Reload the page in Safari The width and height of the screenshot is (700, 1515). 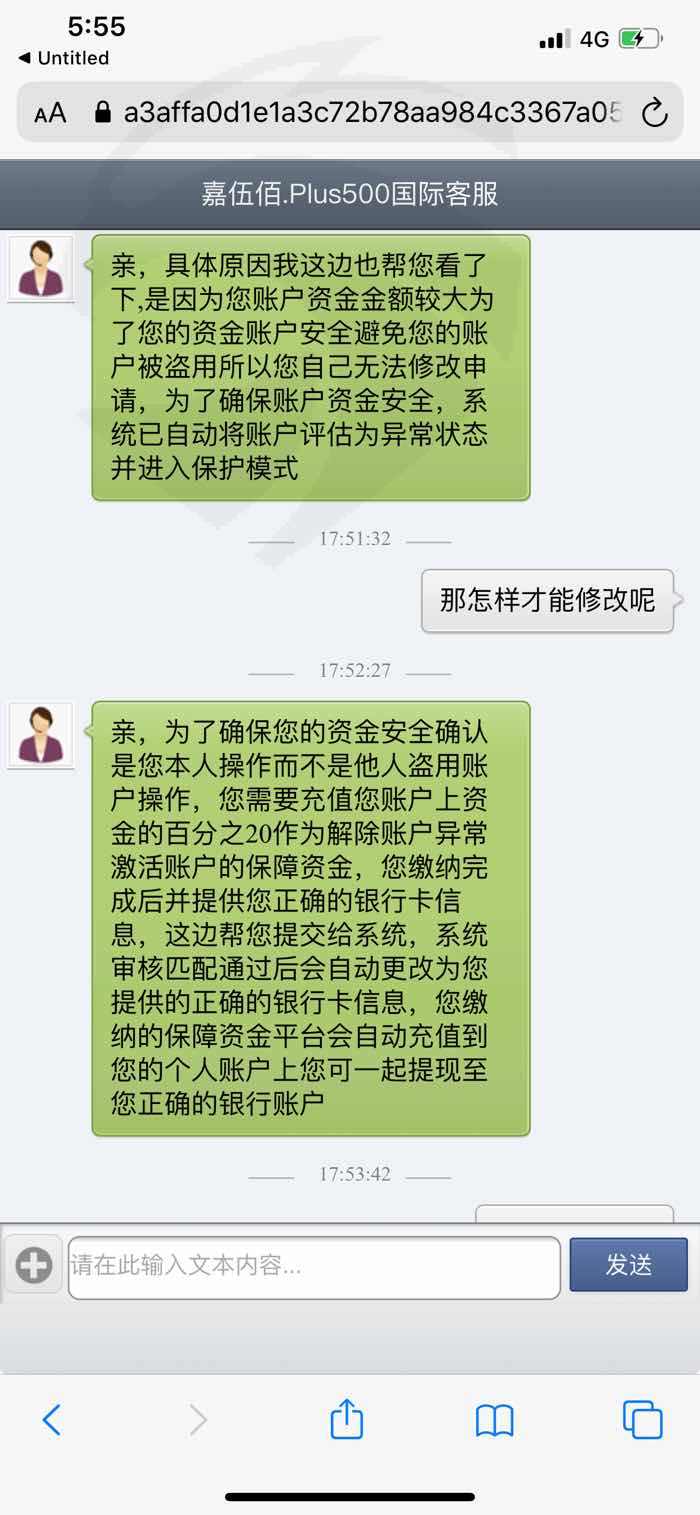(654, 113)
